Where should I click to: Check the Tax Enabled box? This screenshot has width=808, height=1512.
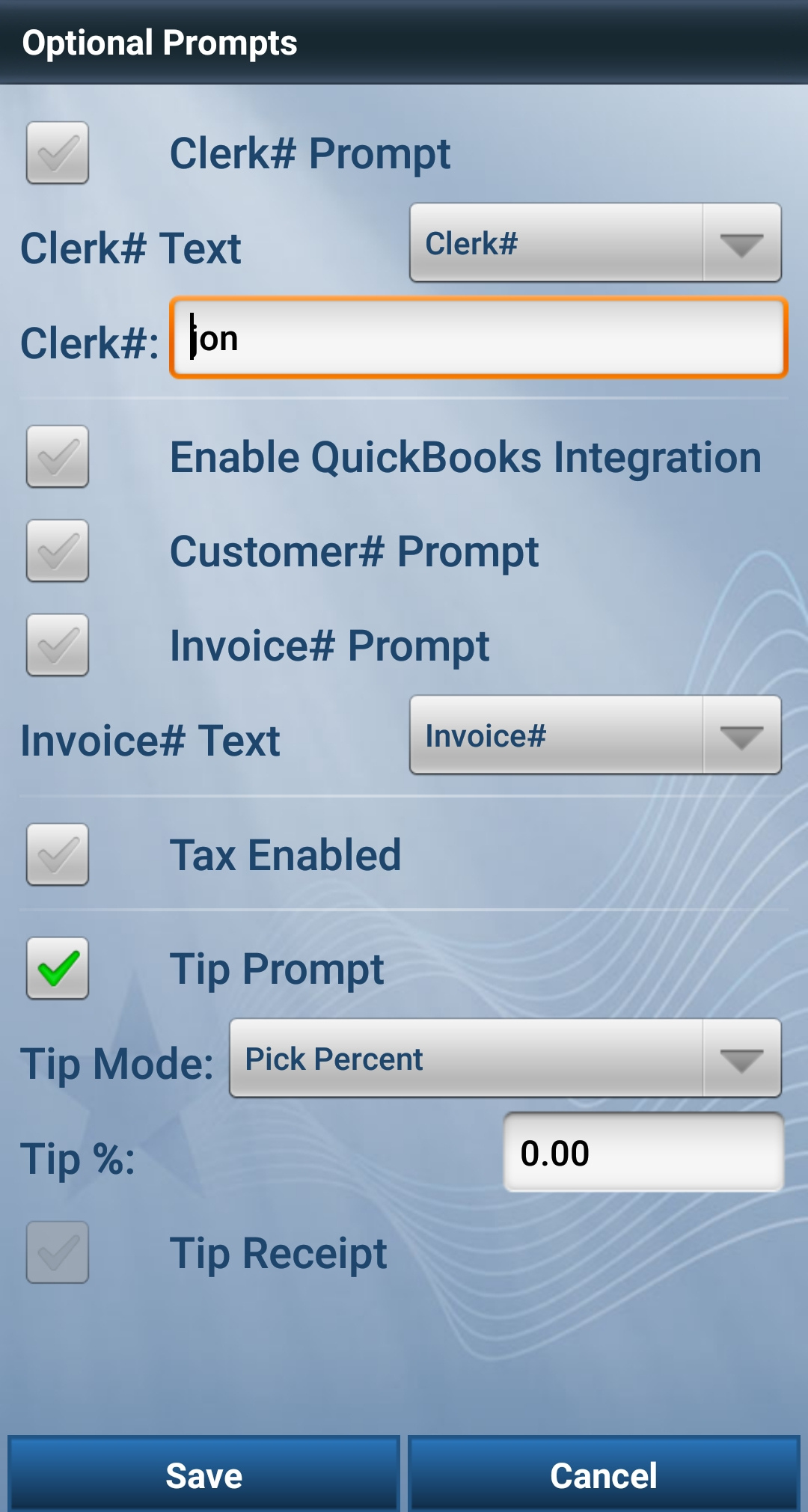[x=58, y=855]
